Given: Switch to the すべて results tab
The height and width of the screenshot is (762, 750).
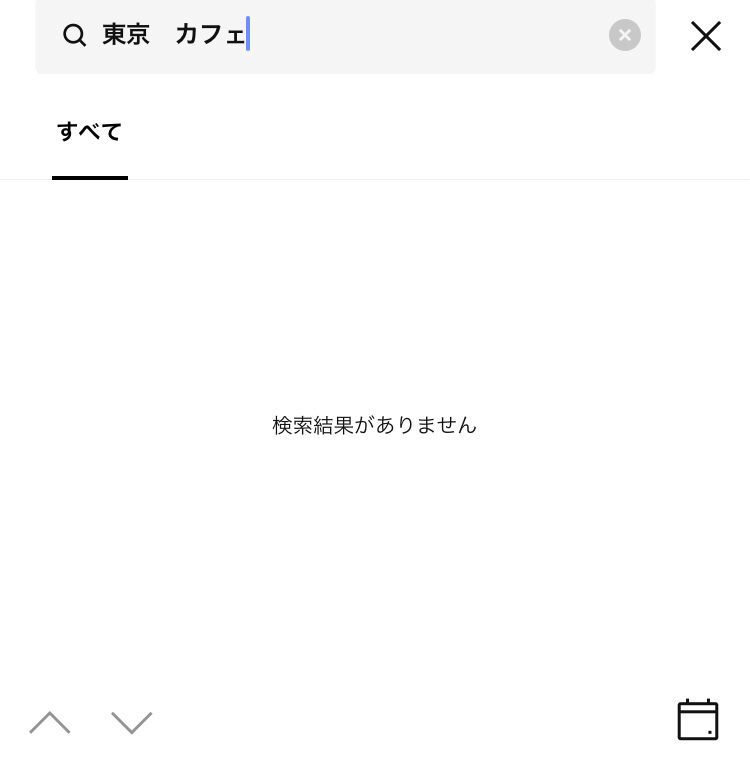Looking at the screenshot, I should (x=89, y=132).
